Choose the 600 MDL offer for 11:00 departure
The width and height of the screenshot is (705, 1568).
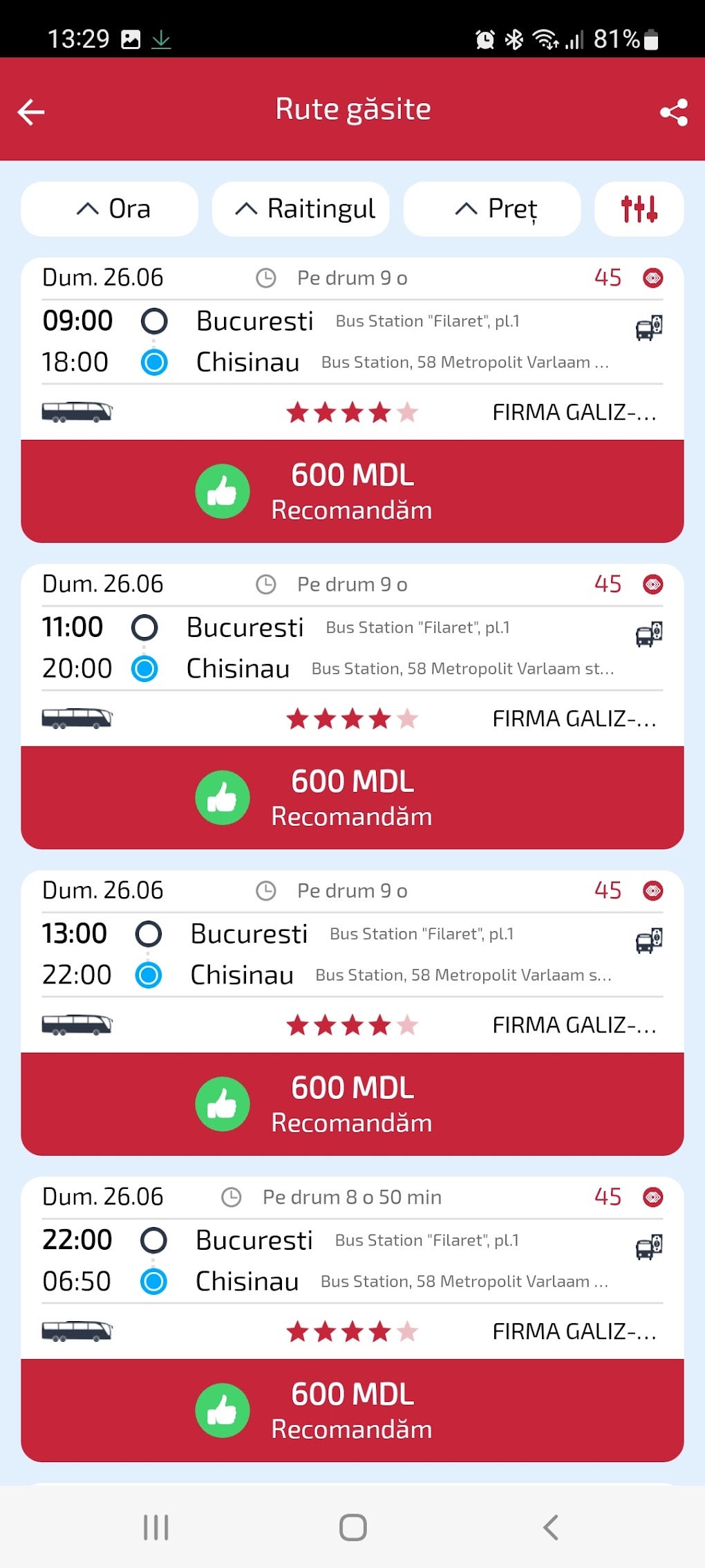[x=352, y=798]
